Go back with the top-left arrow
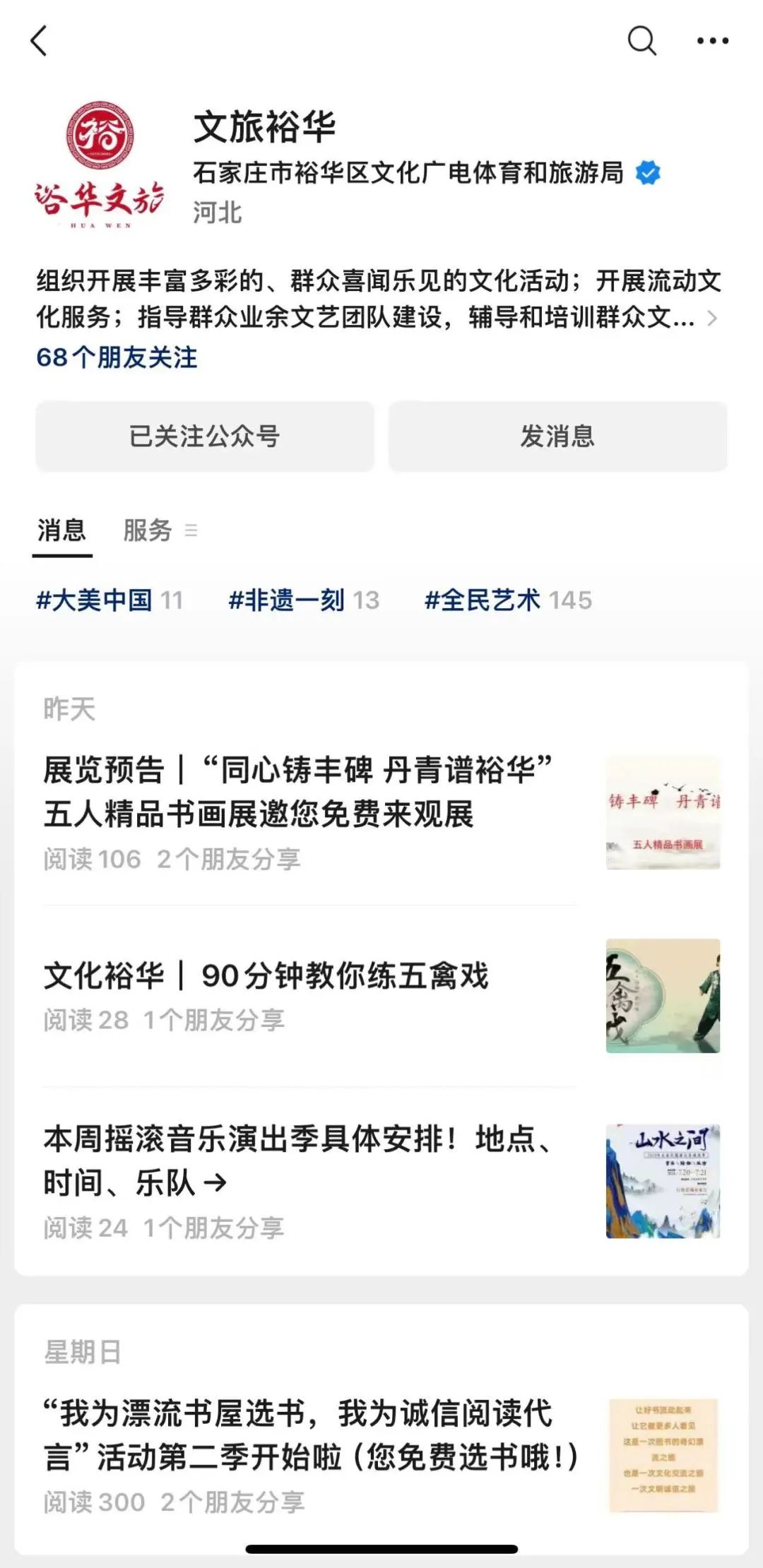The width and height of the screenshot is (763, 1568). (40, 41)
